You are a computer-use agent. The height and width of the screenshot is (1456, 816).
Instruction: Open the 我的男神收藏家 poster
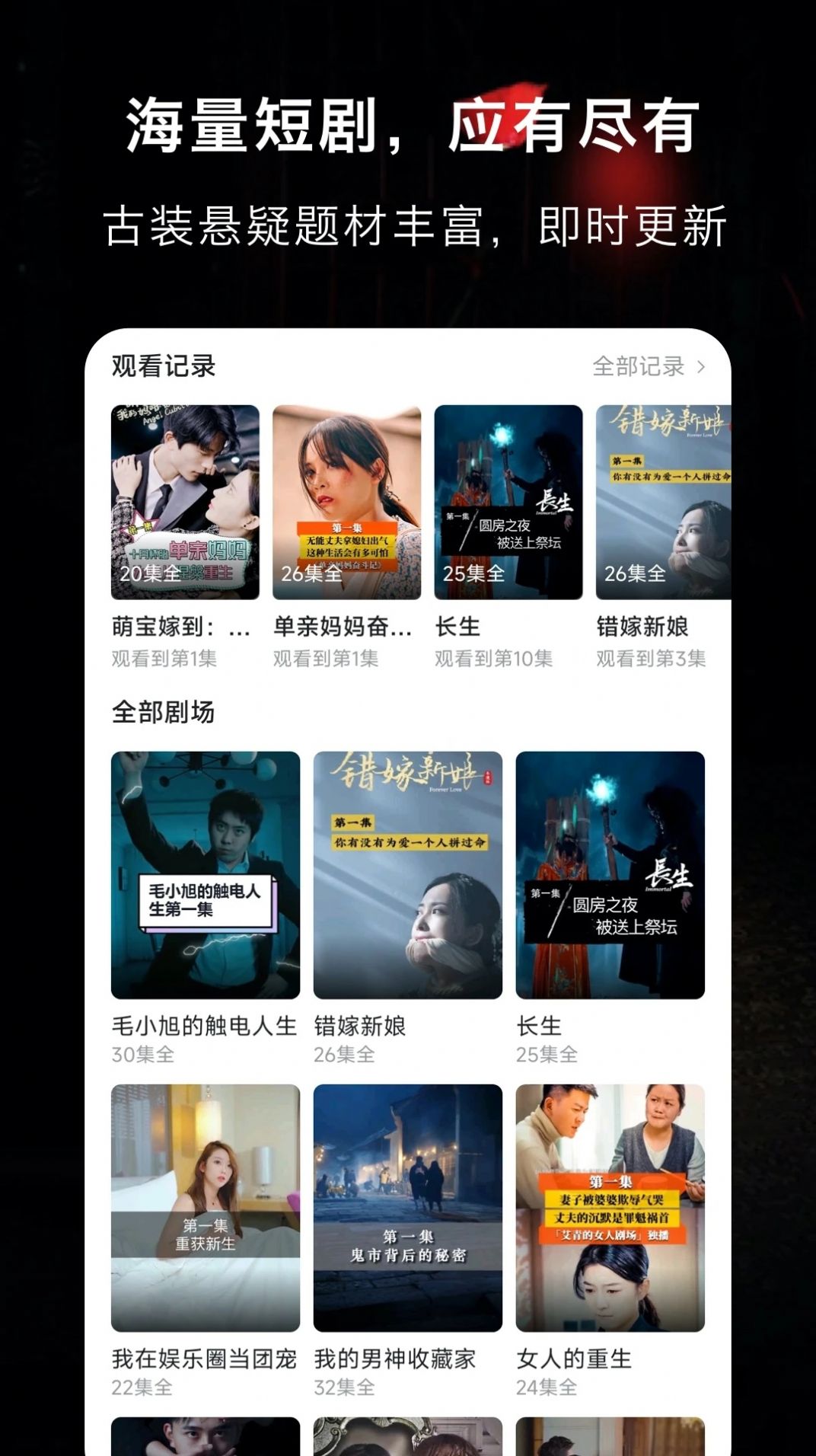pos(409,1207)
